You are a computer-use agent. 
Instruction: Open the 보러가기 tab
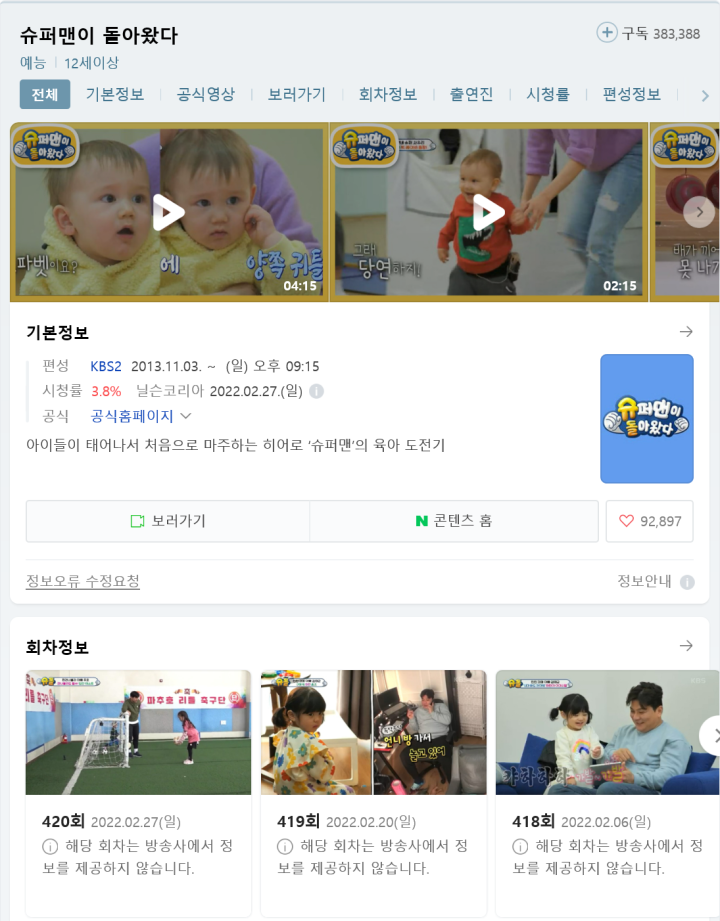click(297, 94)
